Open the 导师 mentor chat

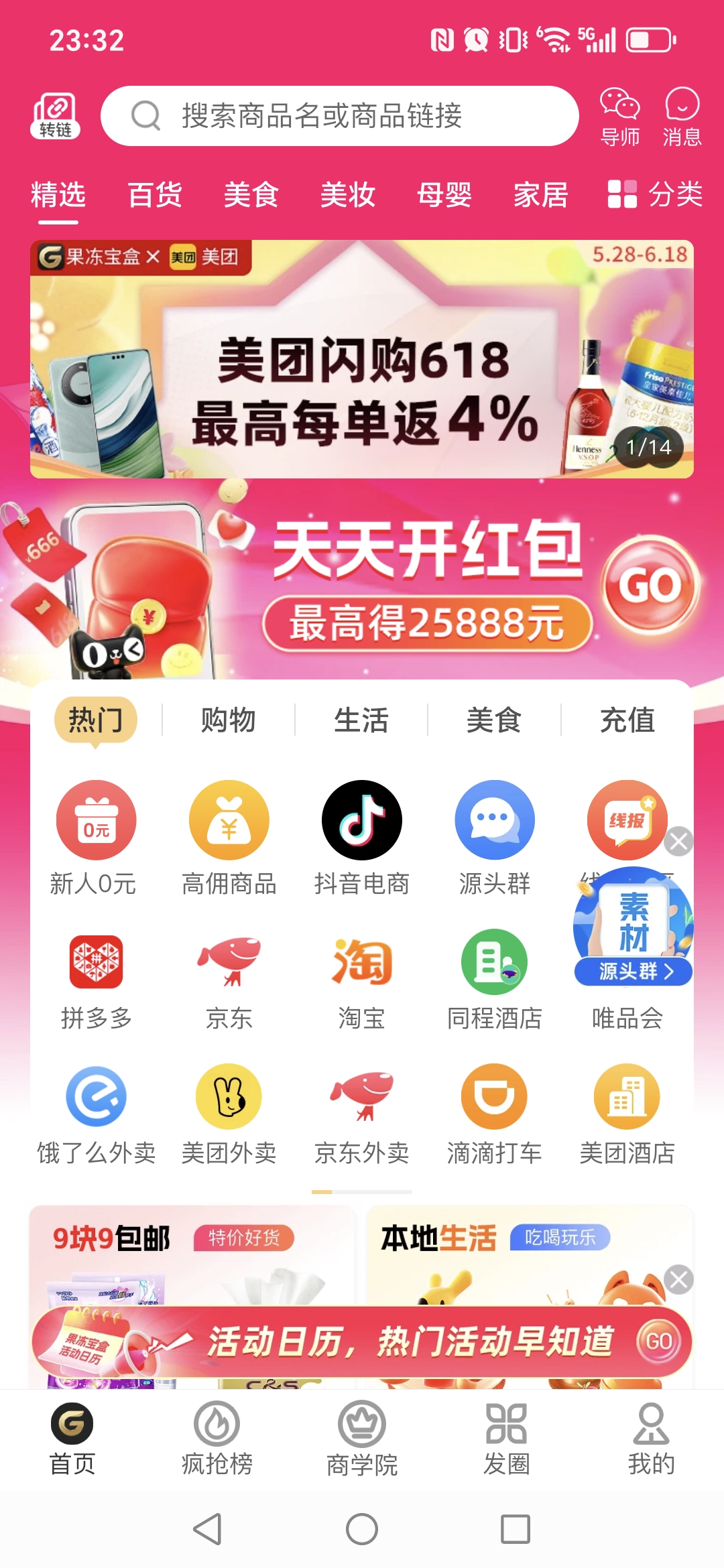pyautogui.click(x=619, y=117)
